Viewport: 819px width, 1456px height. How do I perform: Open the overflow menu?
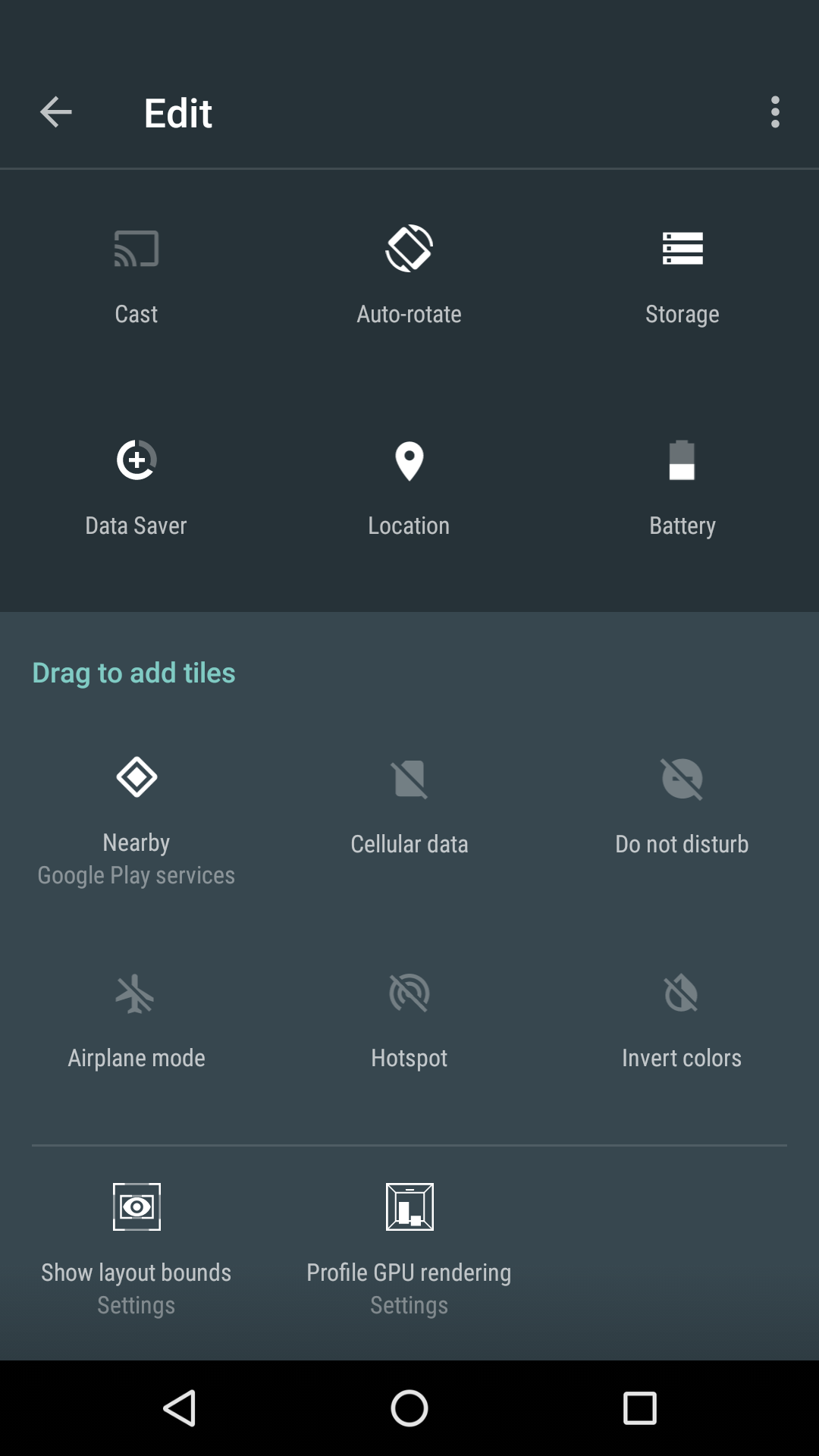774,112
